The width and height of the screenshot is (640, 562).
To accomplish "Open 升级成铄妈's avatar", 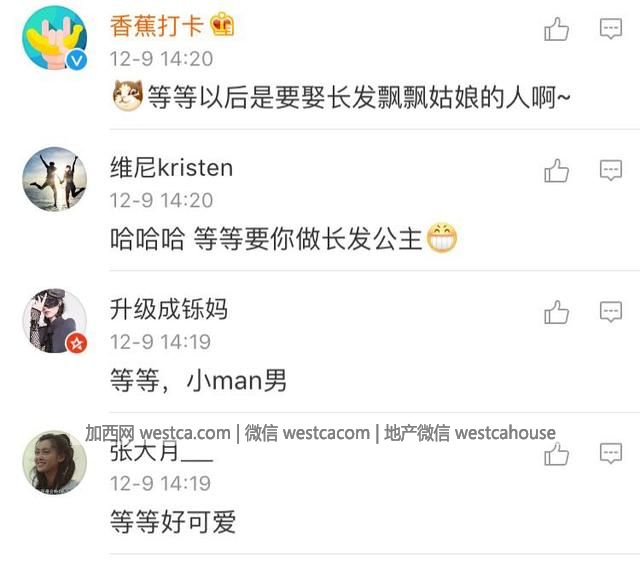I will point(55,321).
